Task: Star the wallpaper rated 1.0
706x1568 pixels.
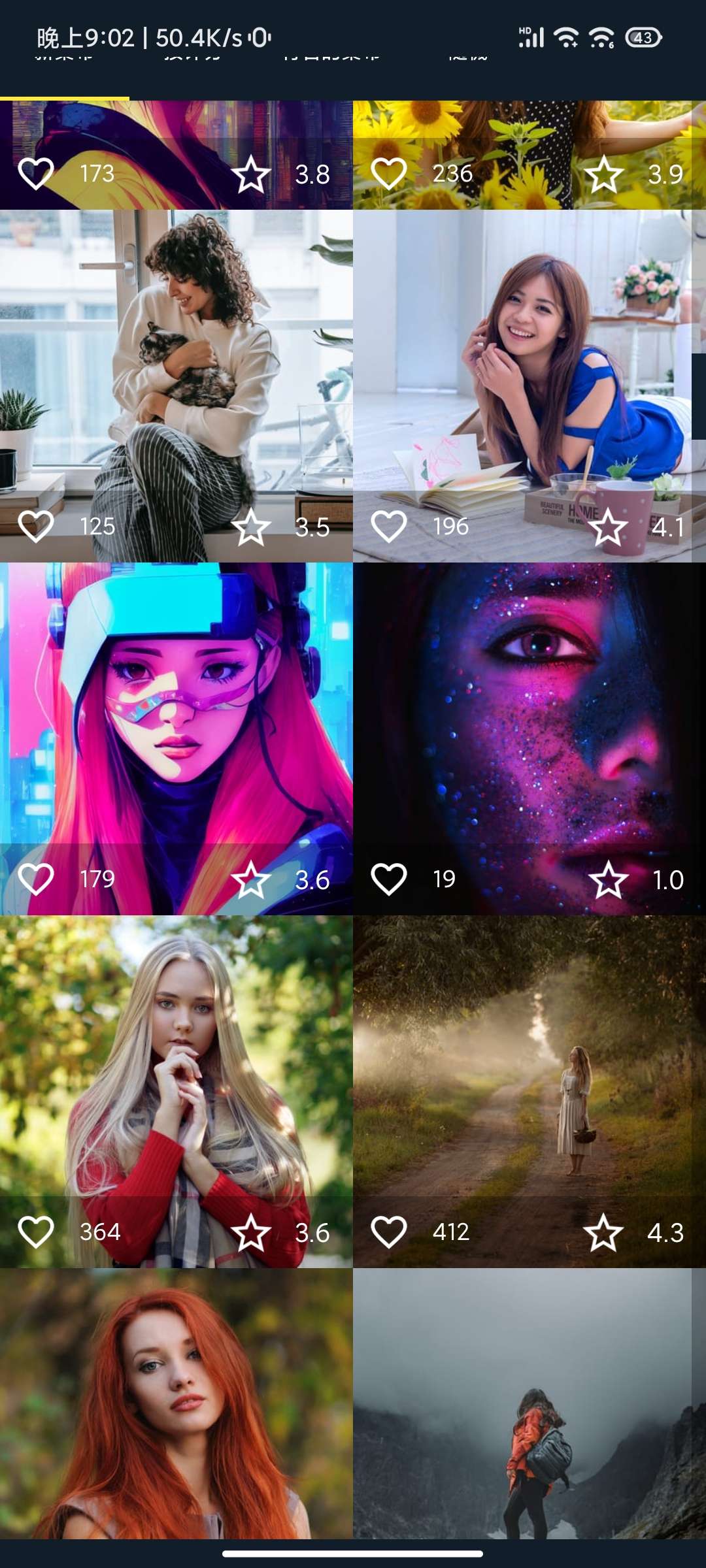Action: point(608,880)
